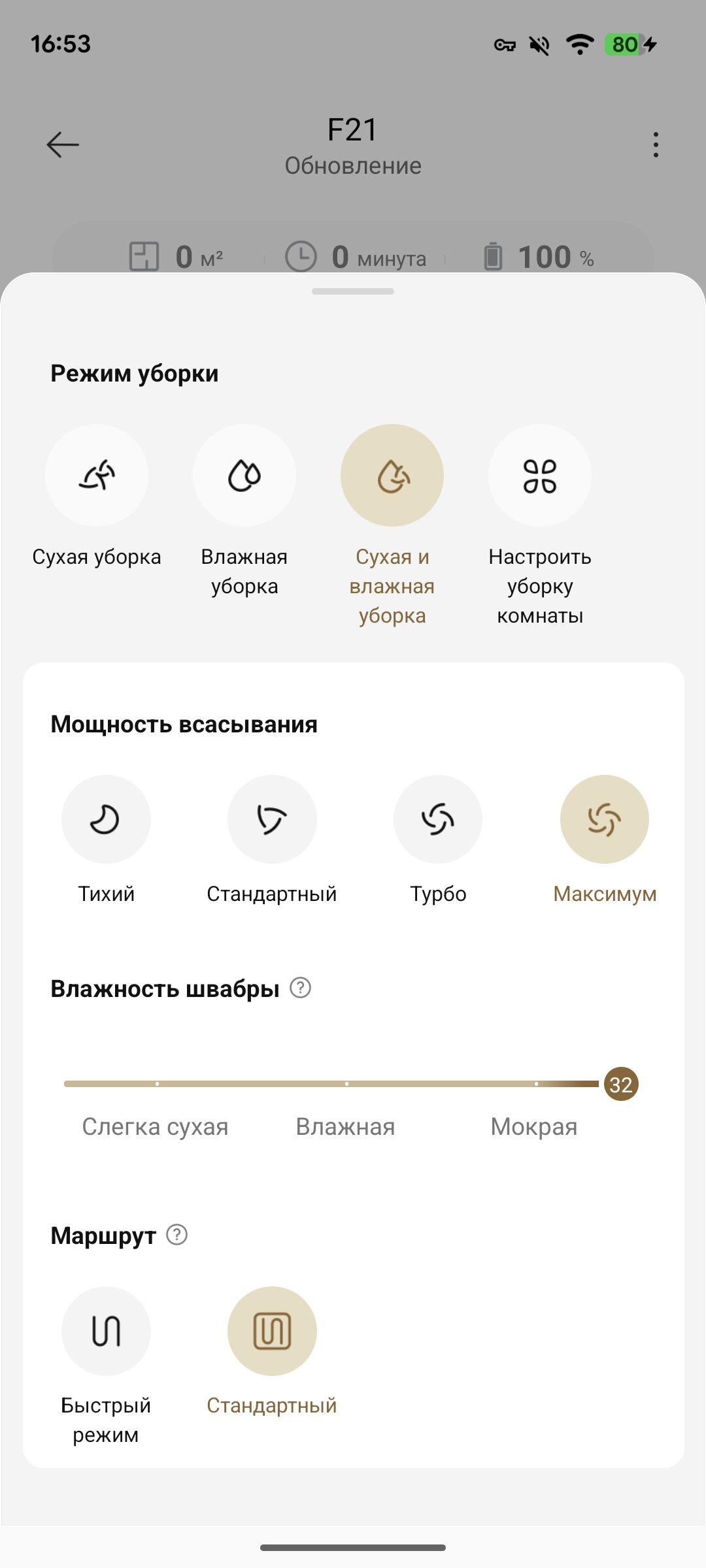Choose Стандартный route option
Image resolution: width=706 pixels, height=1568 pixels.
tap(272, 1331)
